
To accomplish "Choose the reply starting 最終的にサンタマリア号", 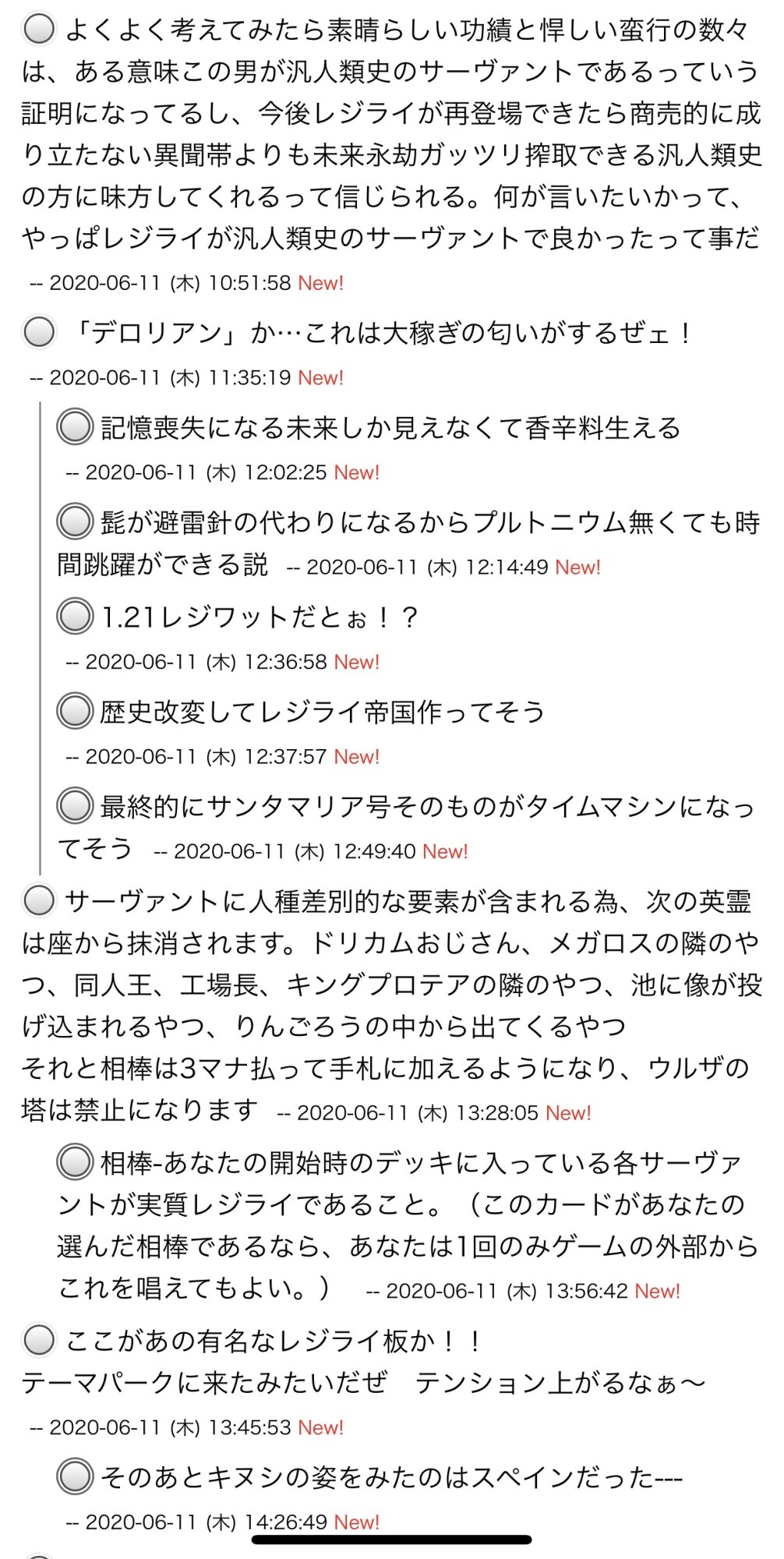I will pos(75,806).
